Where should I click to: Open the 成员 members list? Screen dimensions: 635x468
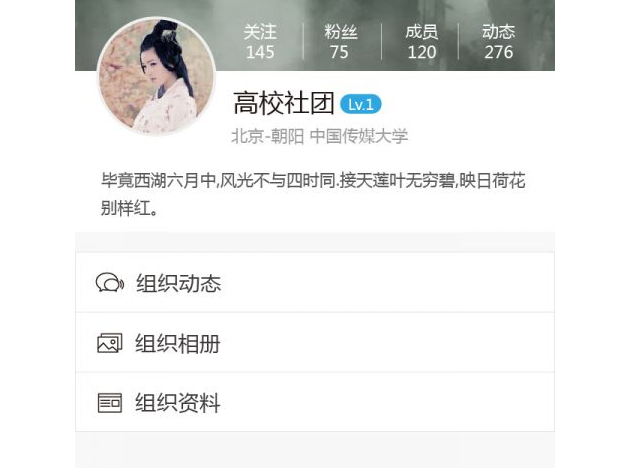pyautogui.click(x=421, y=42)
